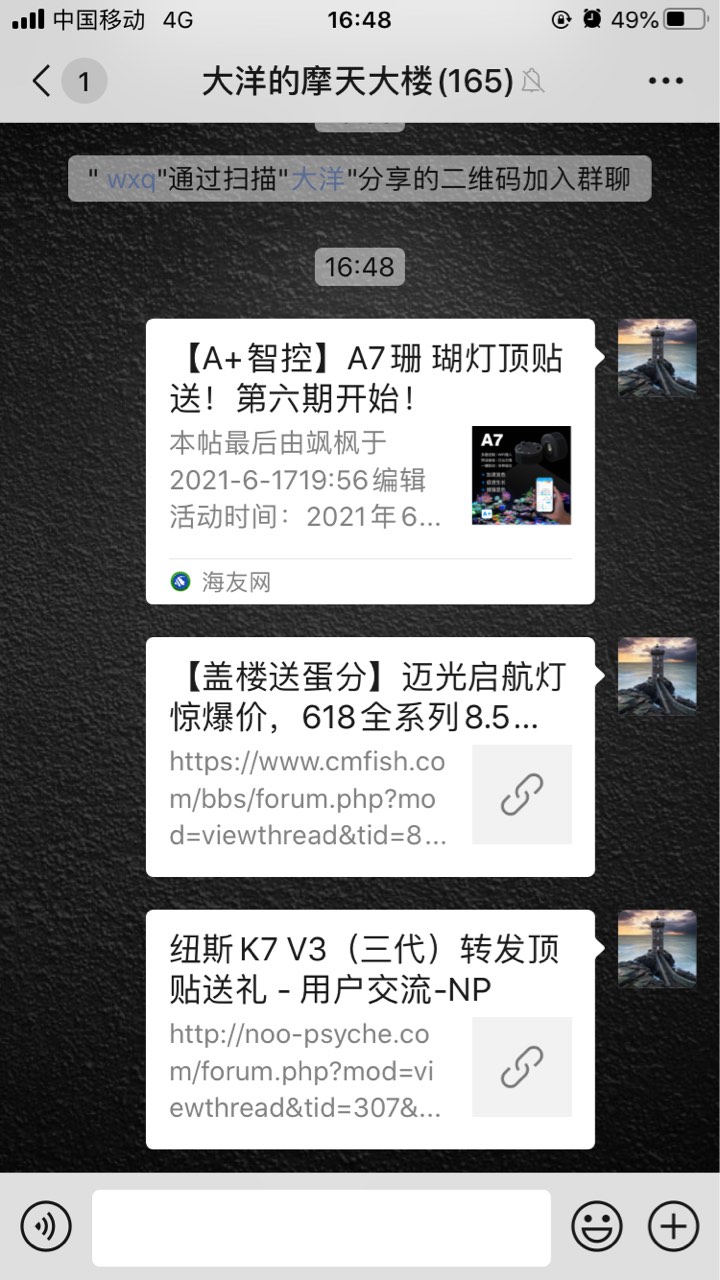Tap sender avatar beside the A7 post
This screenshot has height=1280, width=720.
(x=657, y=358)
